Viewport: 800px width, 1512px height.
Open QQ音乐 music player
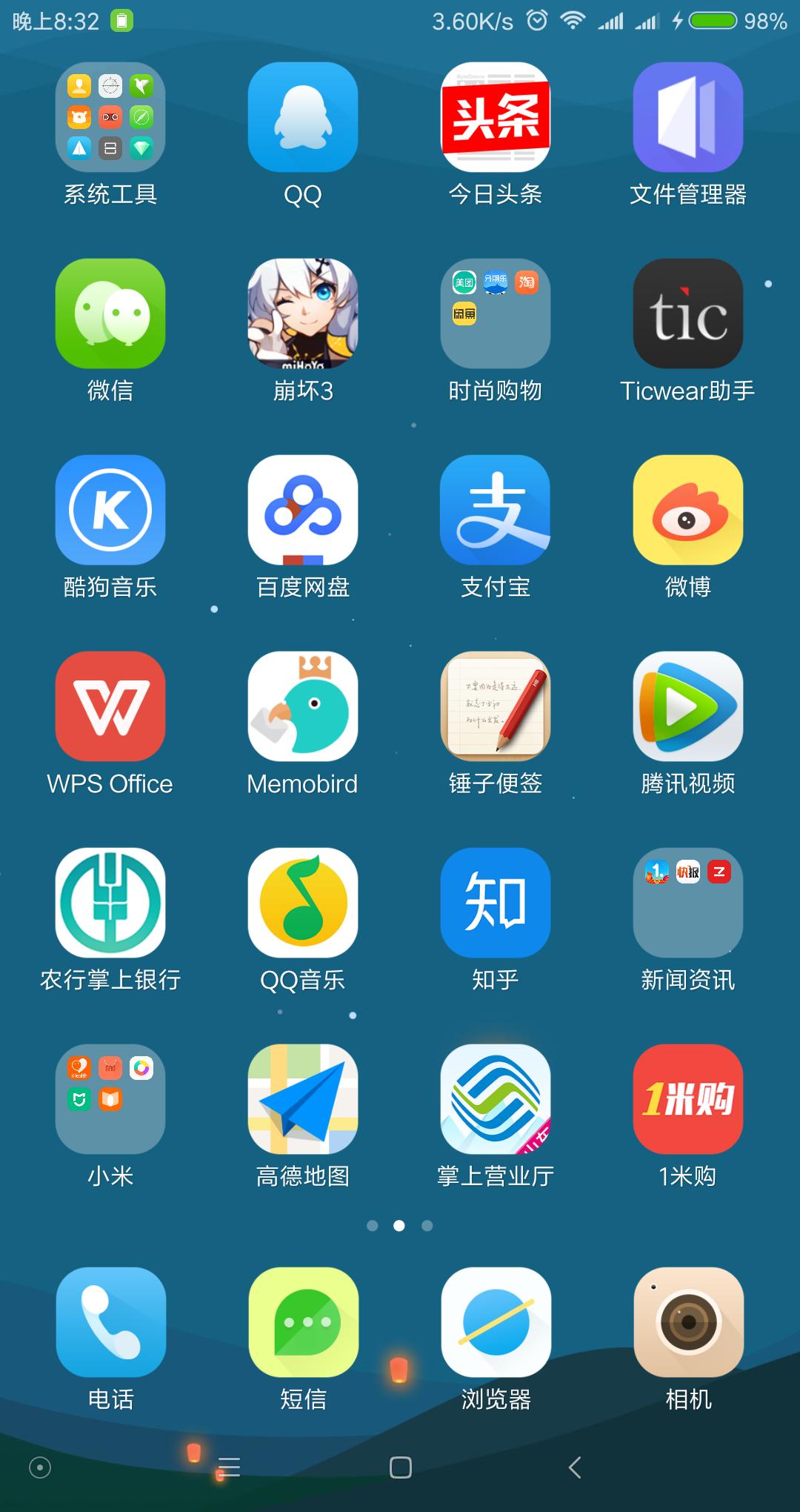302,903
